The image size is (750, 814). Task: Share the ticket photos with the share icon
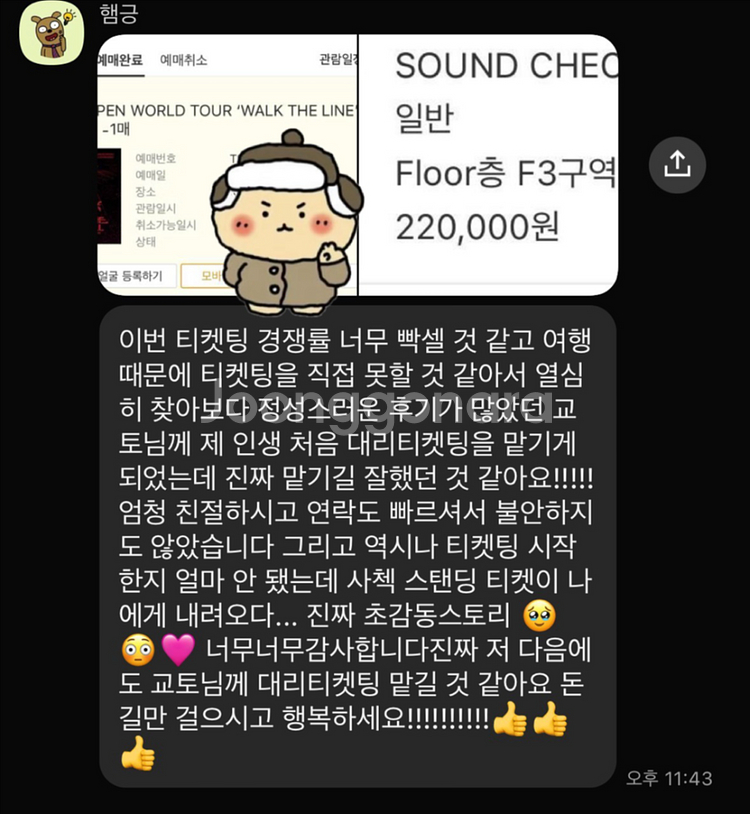[x=677, y=164]
